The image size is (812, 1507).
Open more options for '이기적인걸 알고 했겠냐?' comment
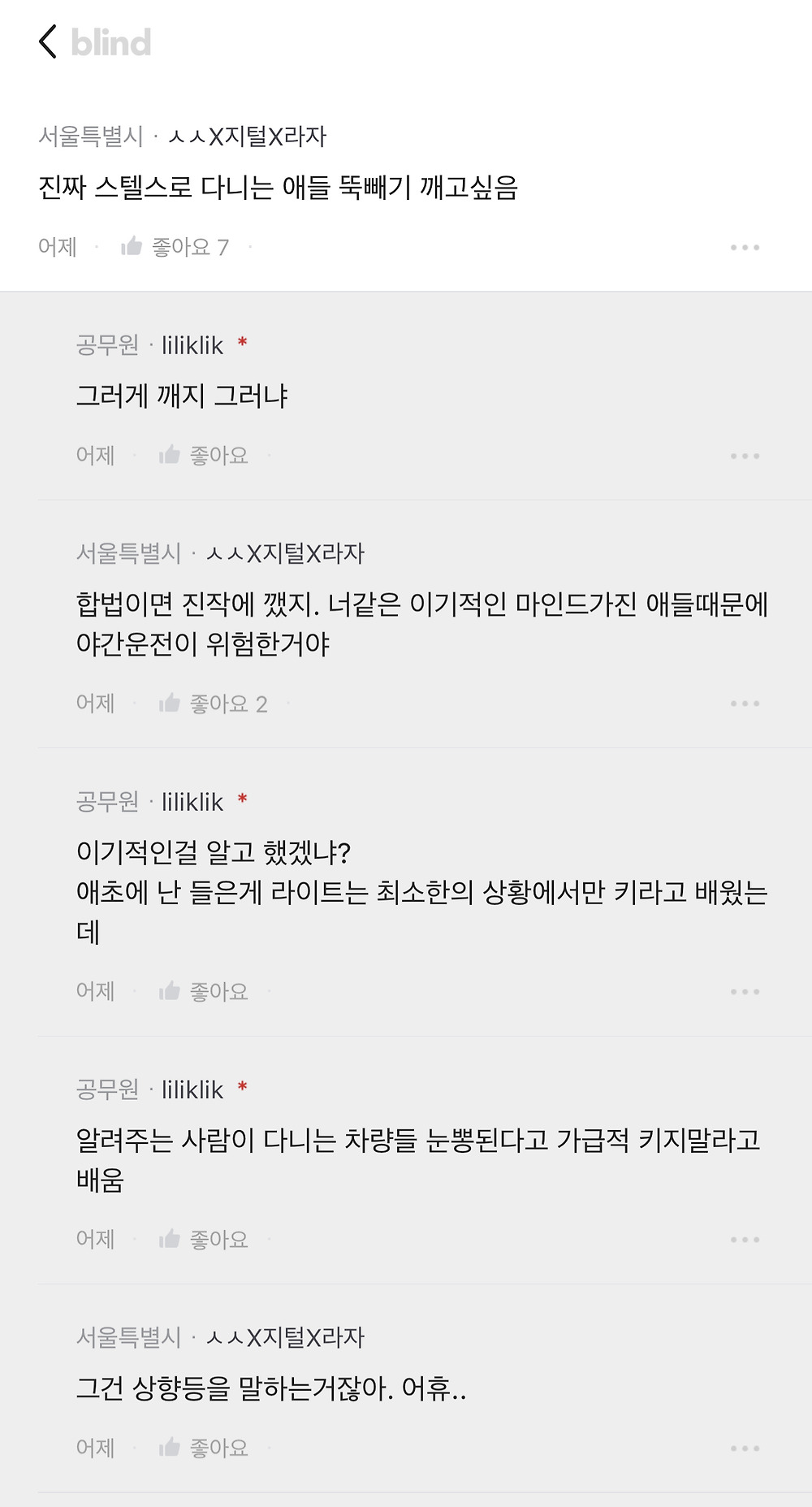745,992
